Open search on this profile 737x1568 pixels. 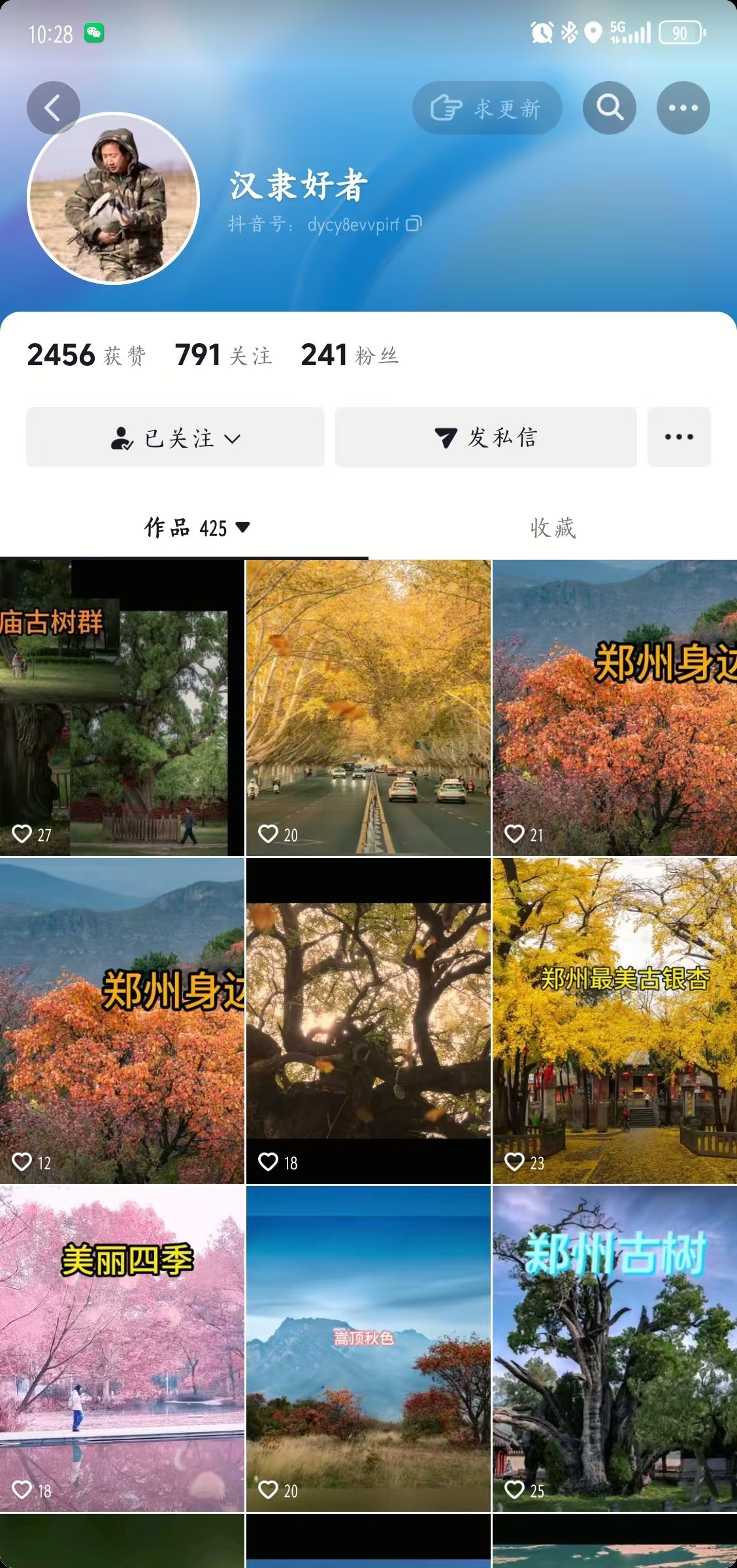pos(609,108)
